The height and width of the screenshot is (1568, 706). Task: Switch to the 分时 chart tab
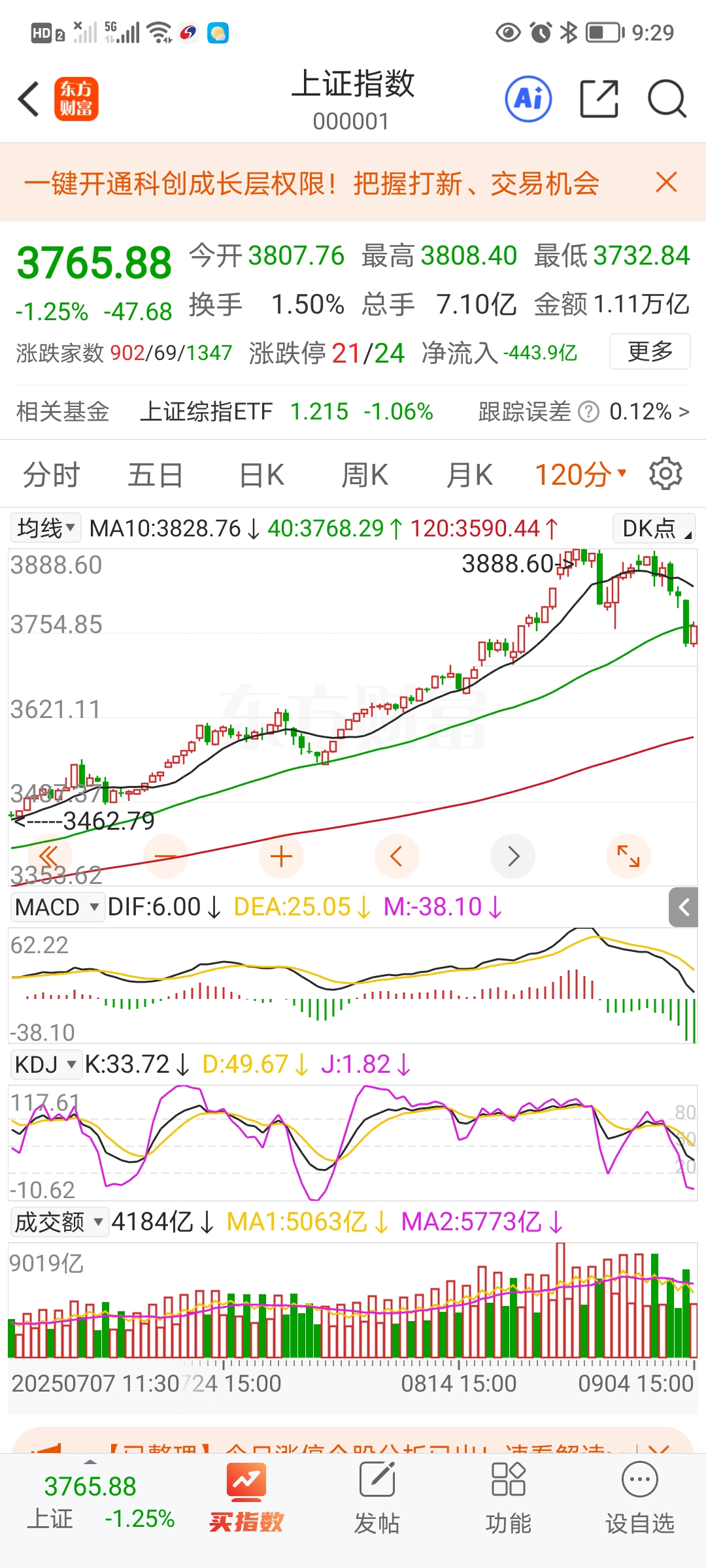(51, 475)
